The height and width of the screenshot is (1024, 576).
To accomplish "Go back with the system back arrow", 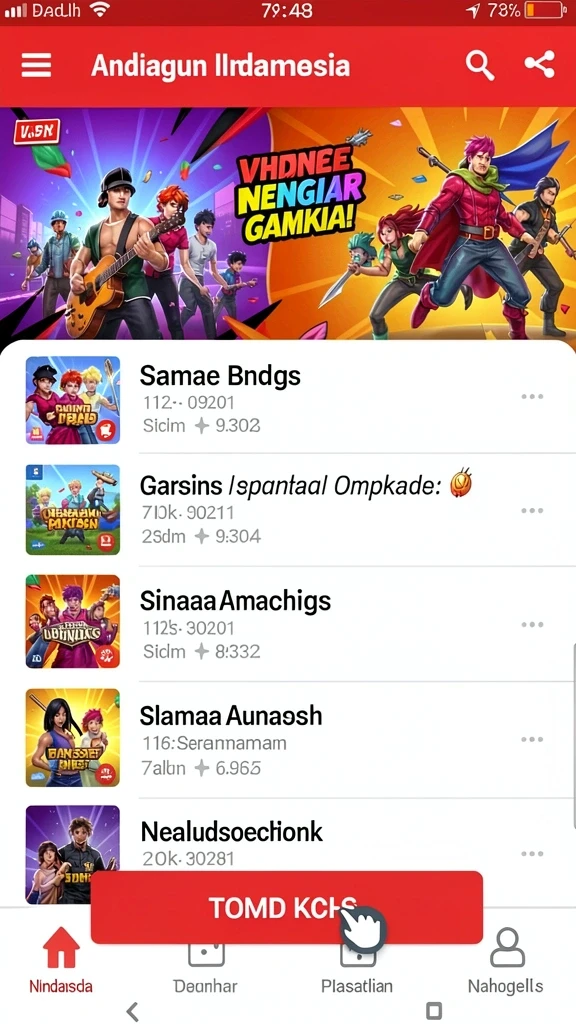I will [133, 1012].
